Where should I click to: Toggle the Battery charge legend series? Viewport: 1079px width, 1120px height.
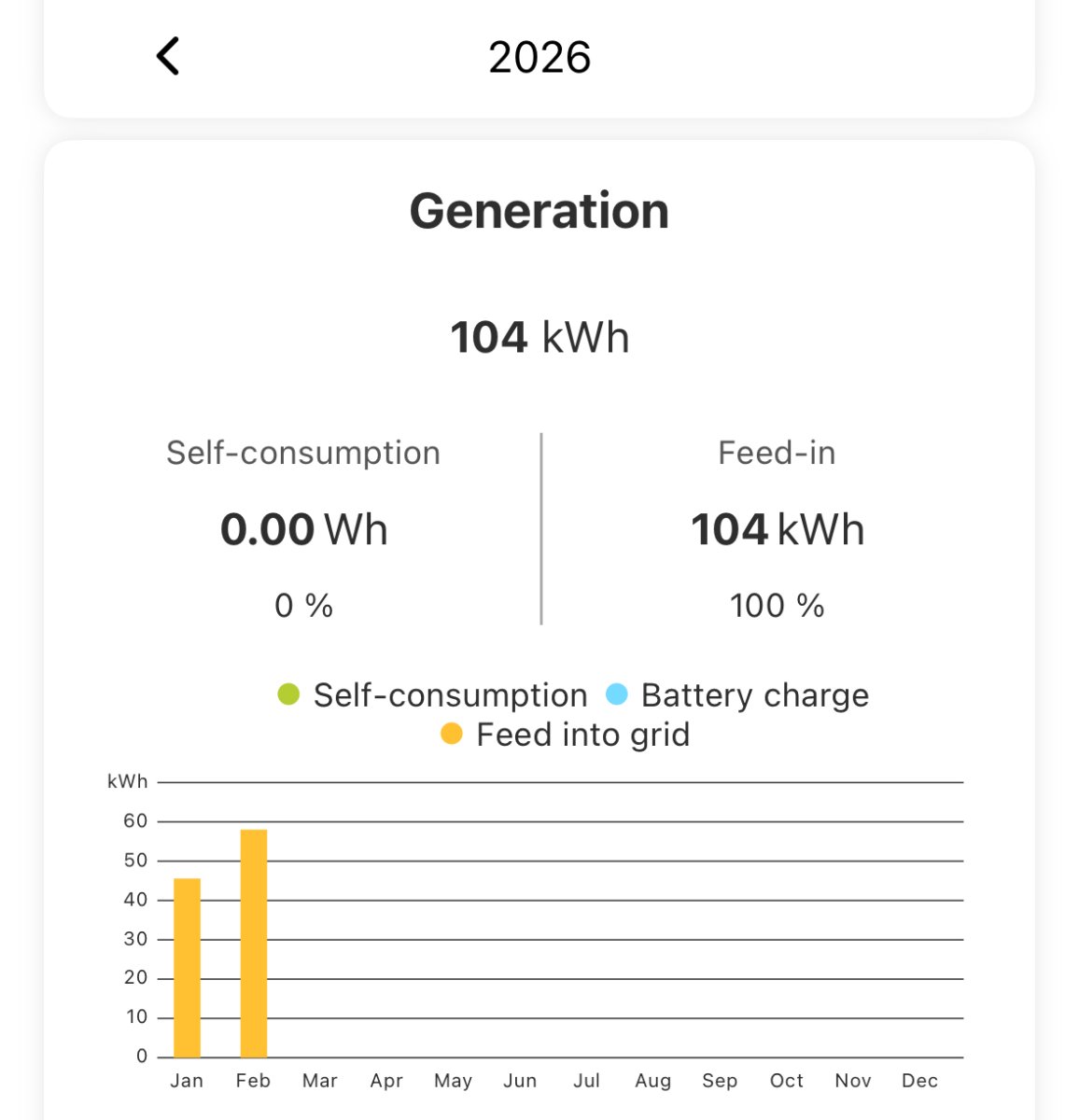(737, 695)
